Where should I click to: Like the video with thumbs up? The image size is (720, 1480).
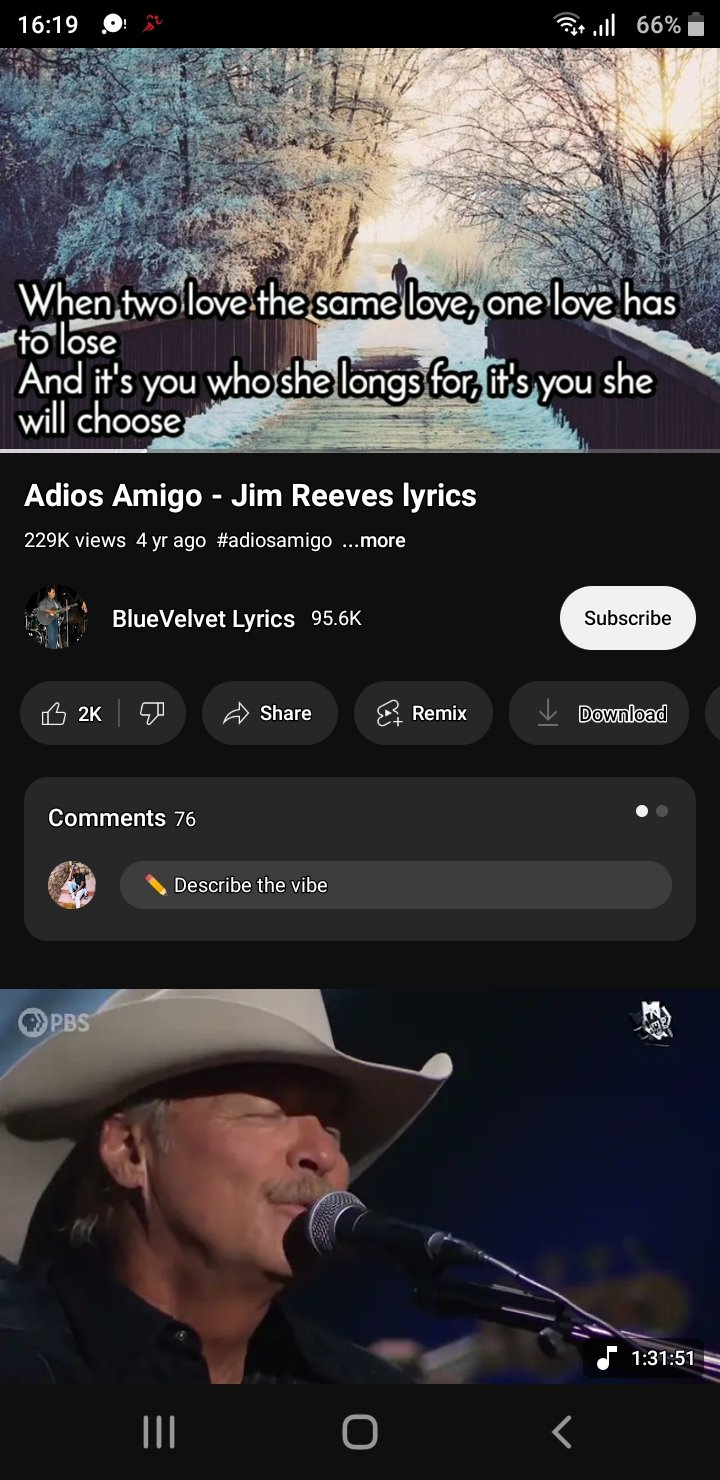click(x=70, y=713)
